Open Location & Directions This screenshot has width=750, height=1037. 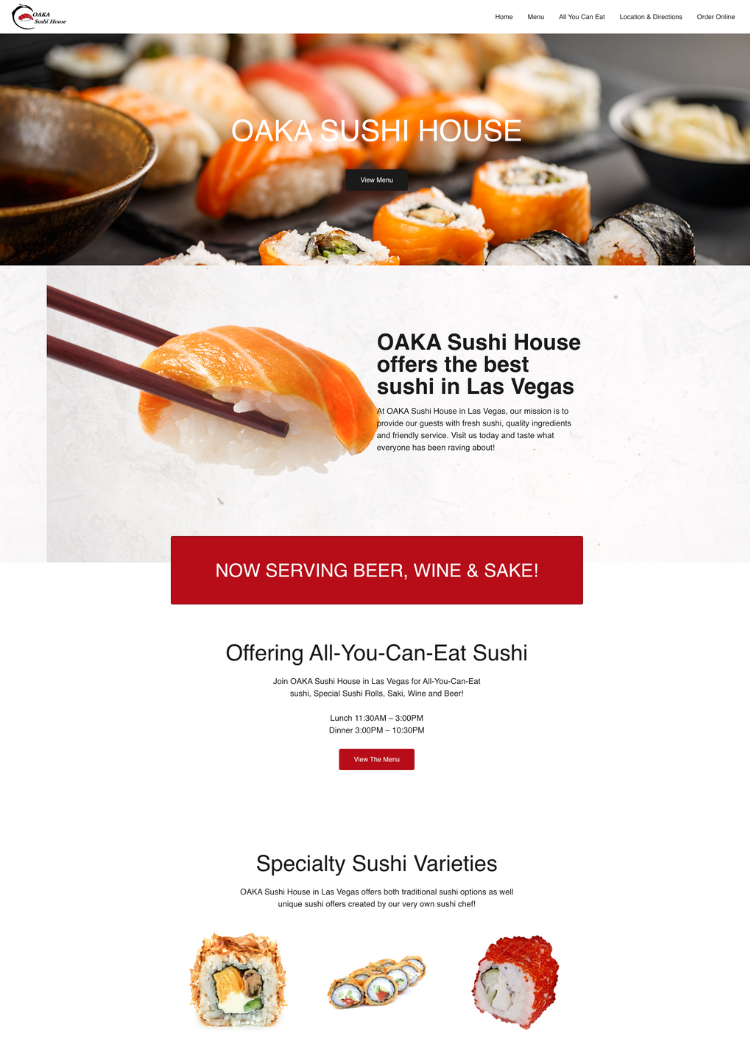tap(650, 17)
